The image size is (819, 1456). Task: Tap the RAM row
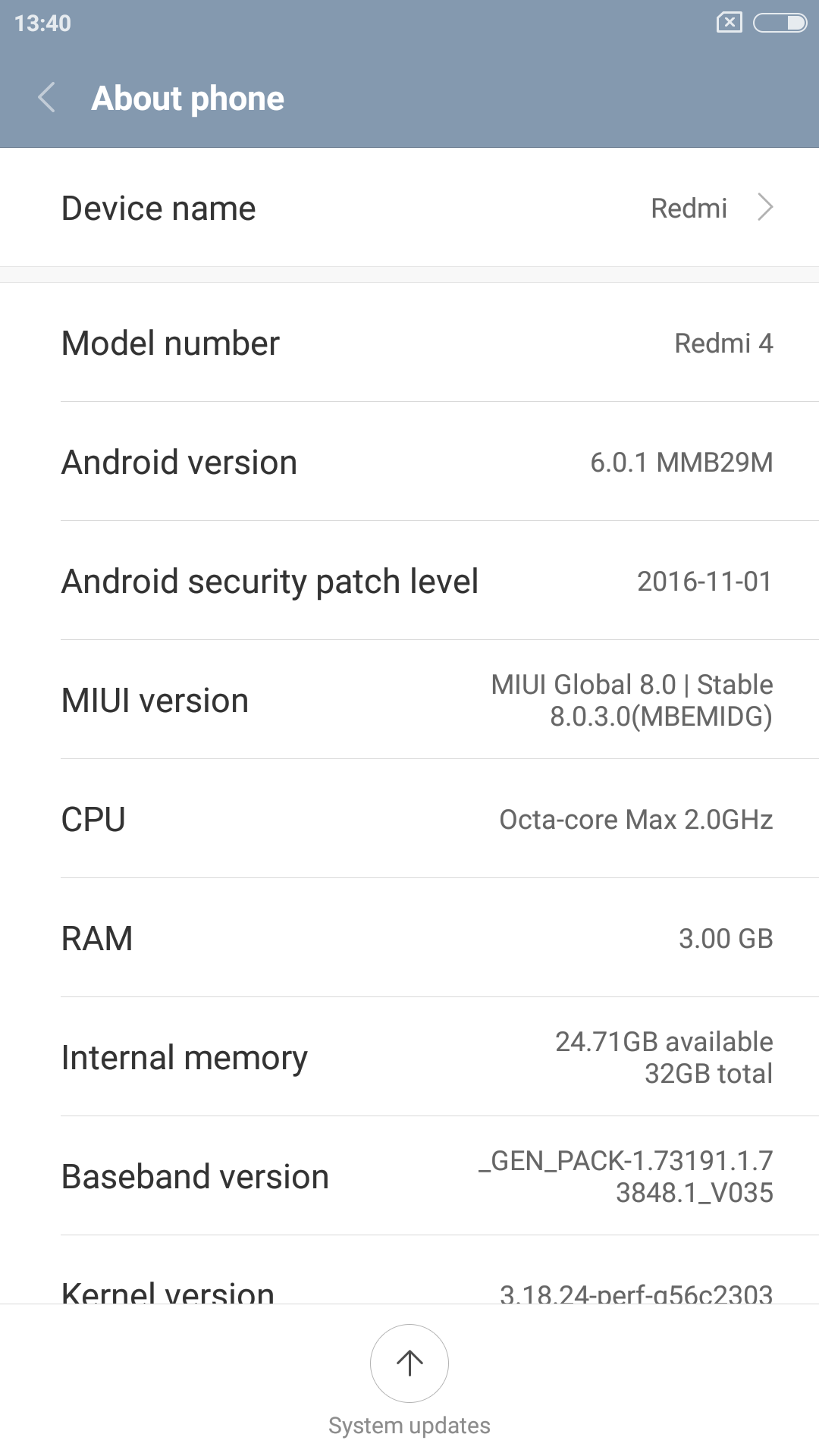point(409,938)
